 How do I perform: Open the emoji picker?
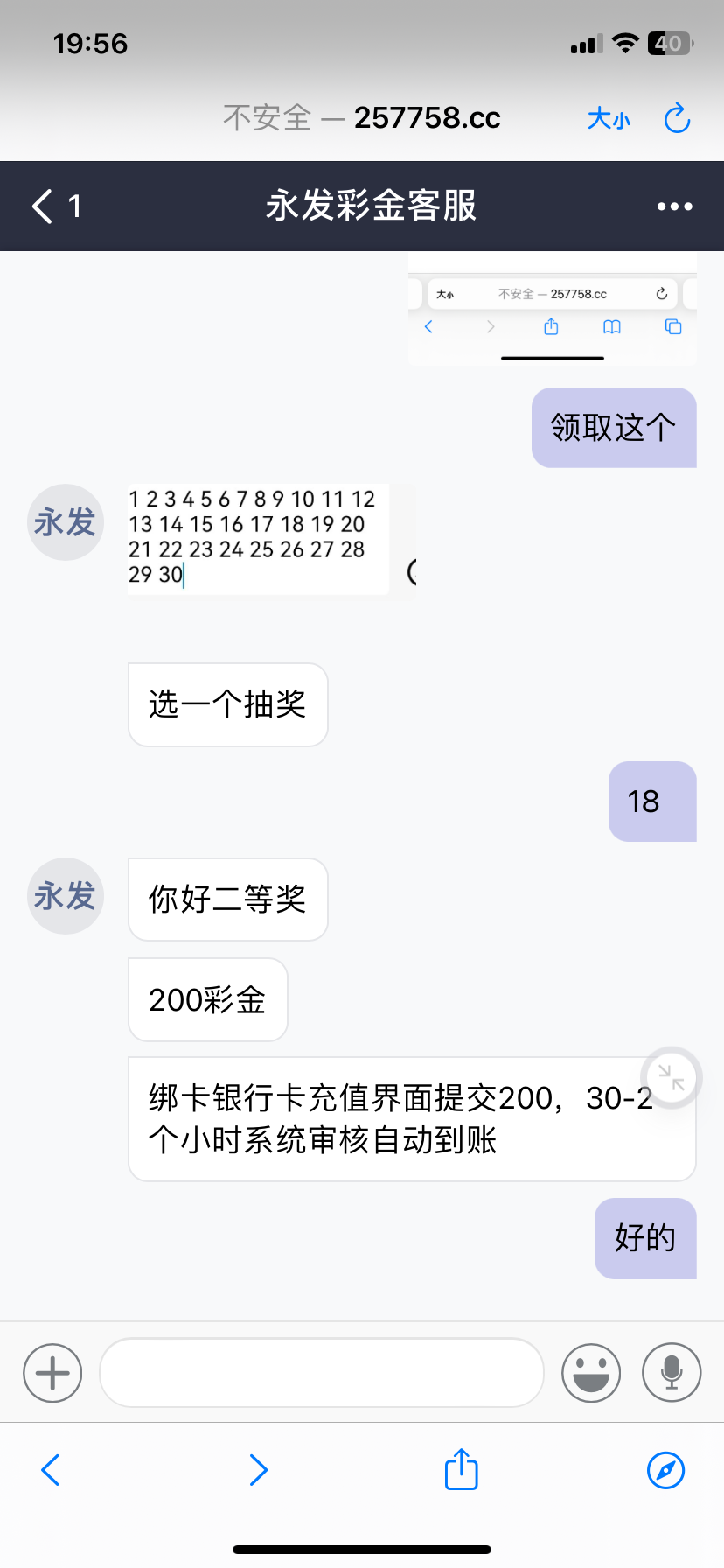591,1373
